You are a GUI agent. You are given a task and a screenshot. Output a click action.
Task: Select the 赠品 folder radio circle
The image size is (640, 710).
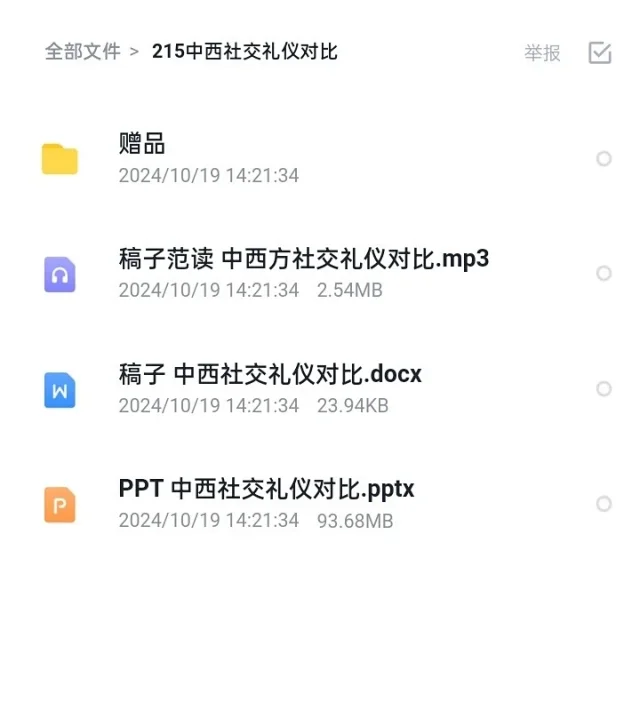click(x=604, y=158)
